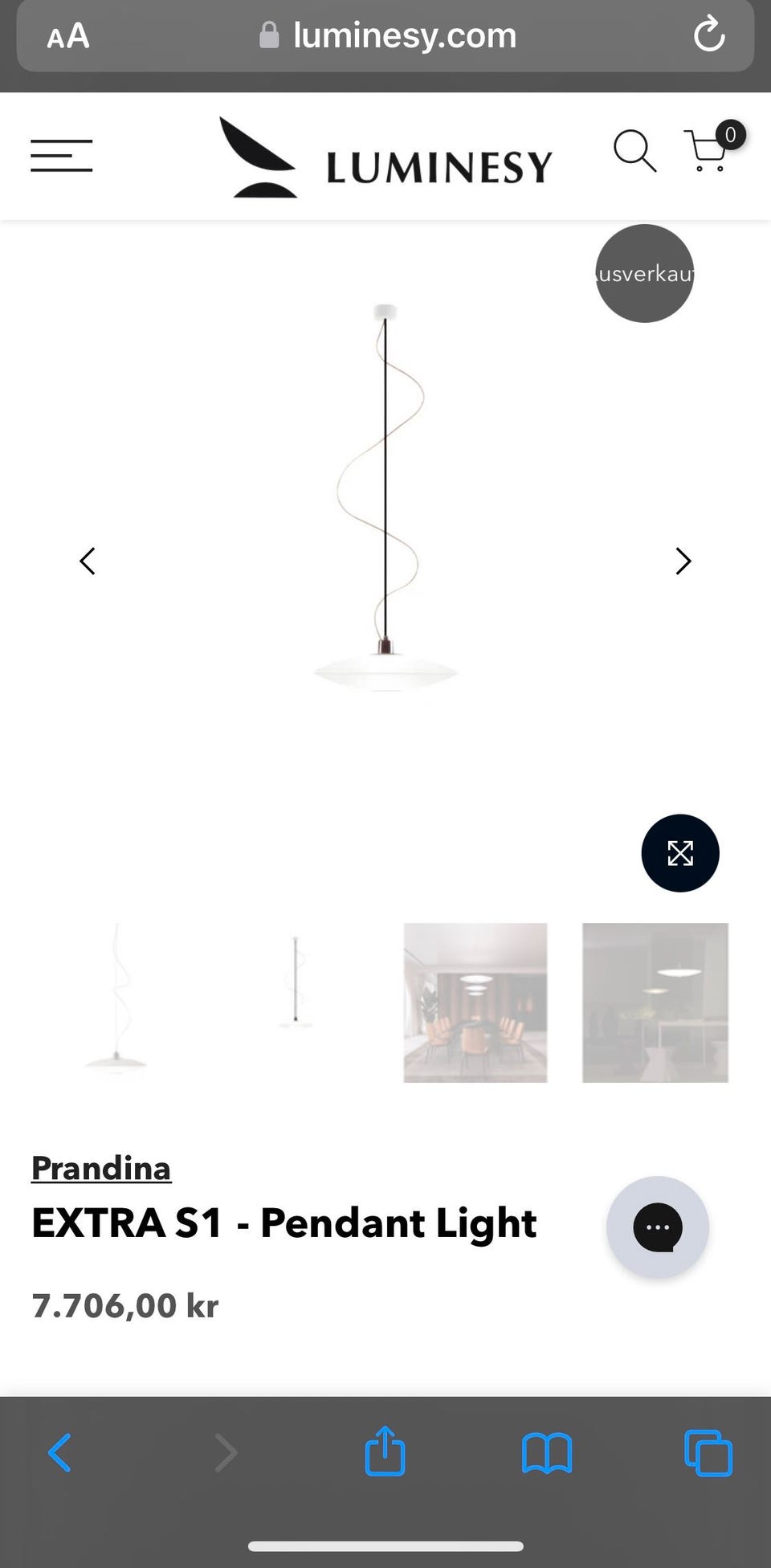View the shopping cart
Screen dimensions: 771x1568
[704, 155]
